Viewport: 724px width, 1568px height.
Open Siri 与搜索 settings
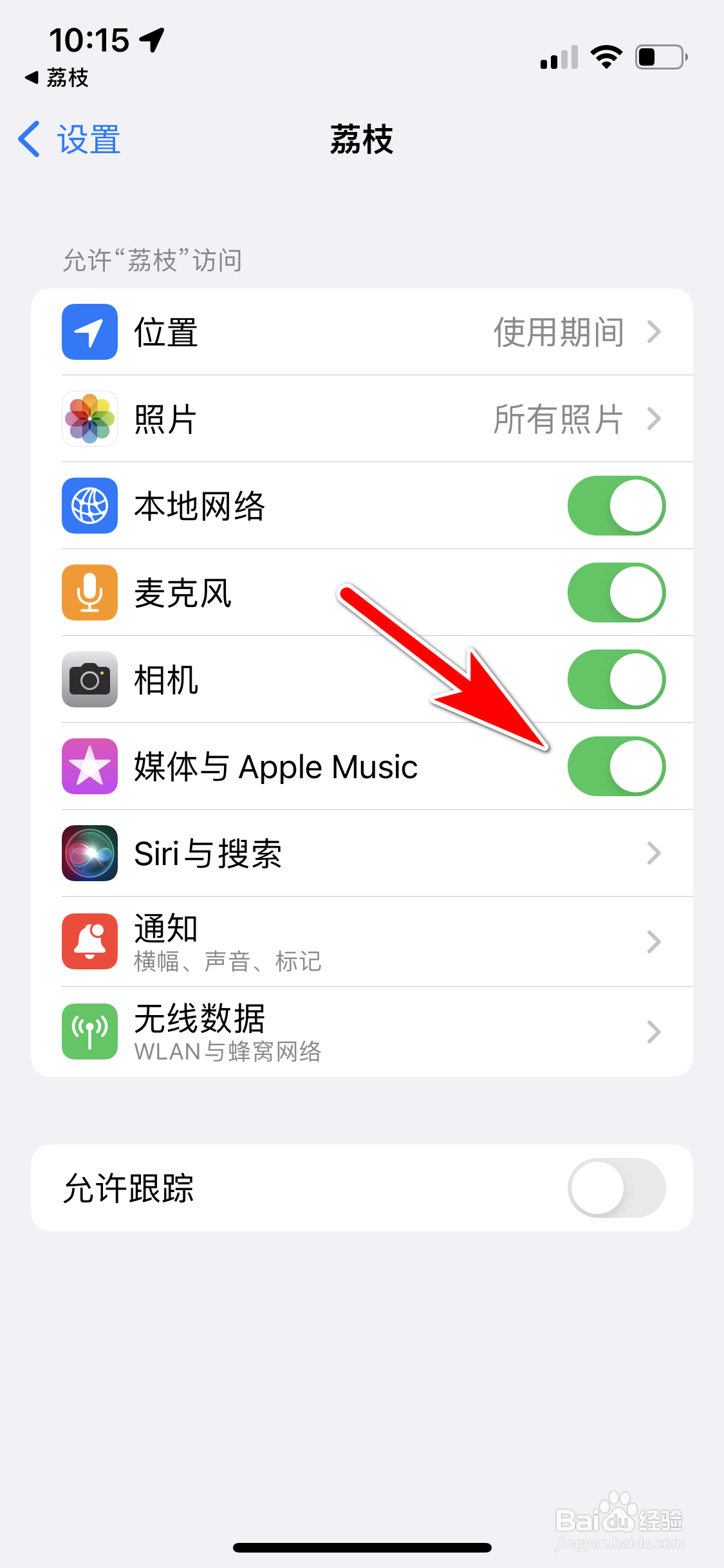point(360,854)
